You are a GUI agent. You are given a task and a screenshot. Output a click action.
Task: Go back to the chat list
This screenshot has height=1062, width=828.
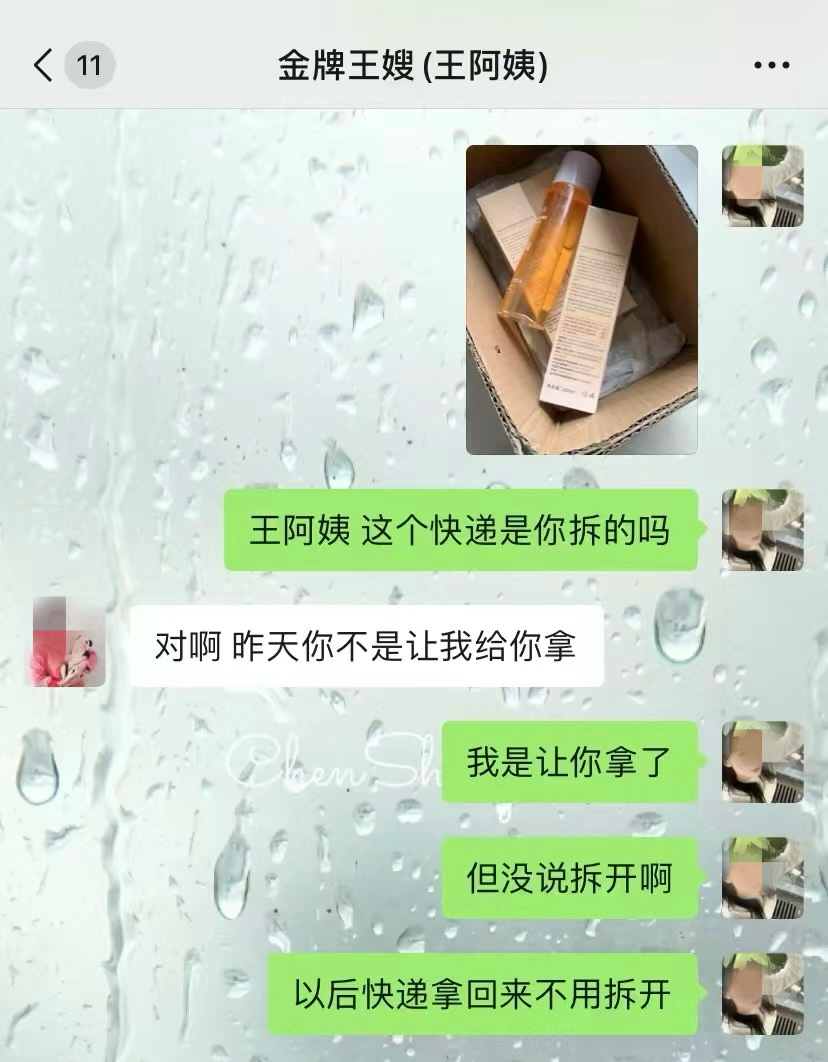coord(44,66)
